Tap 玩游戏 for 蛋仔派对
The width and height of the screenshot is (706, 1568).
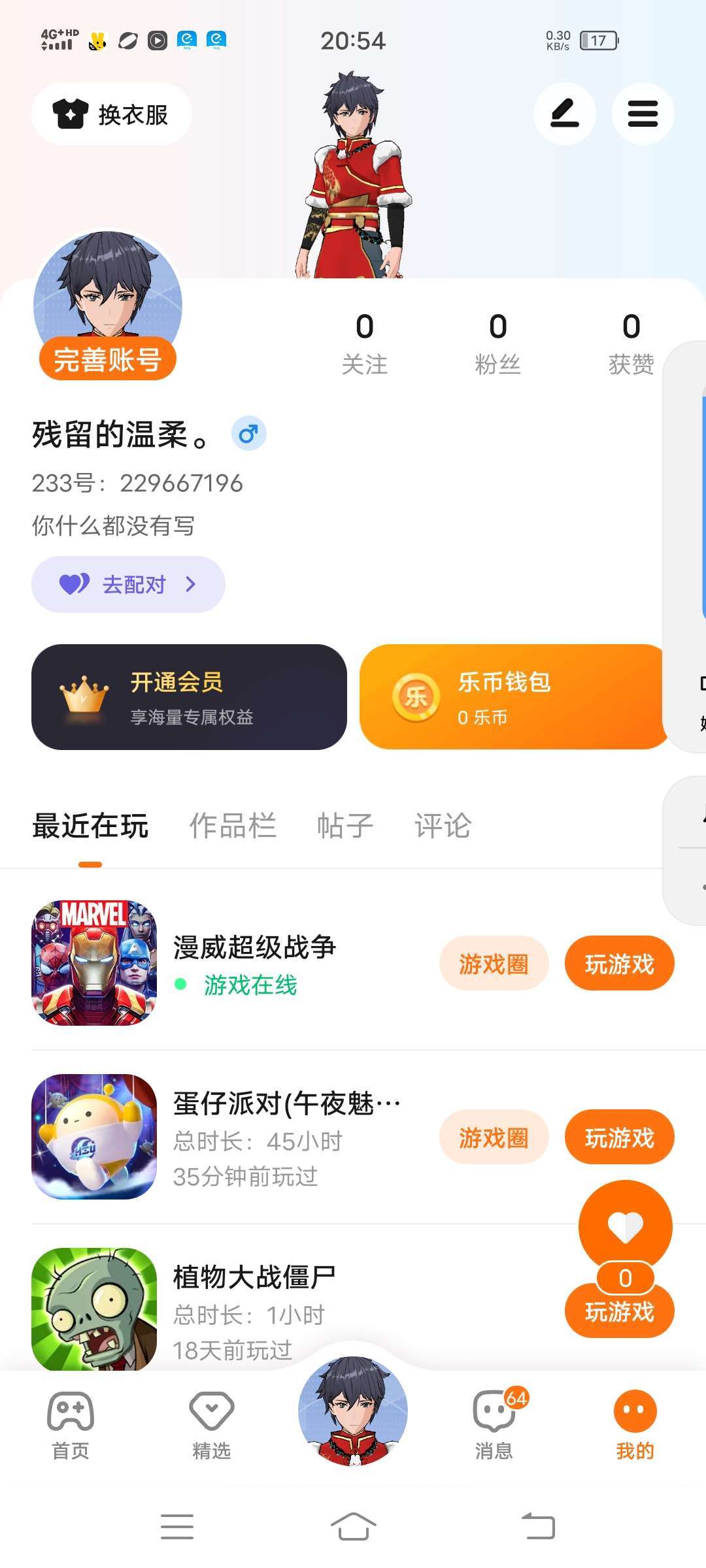click(x=619, y=1137)
